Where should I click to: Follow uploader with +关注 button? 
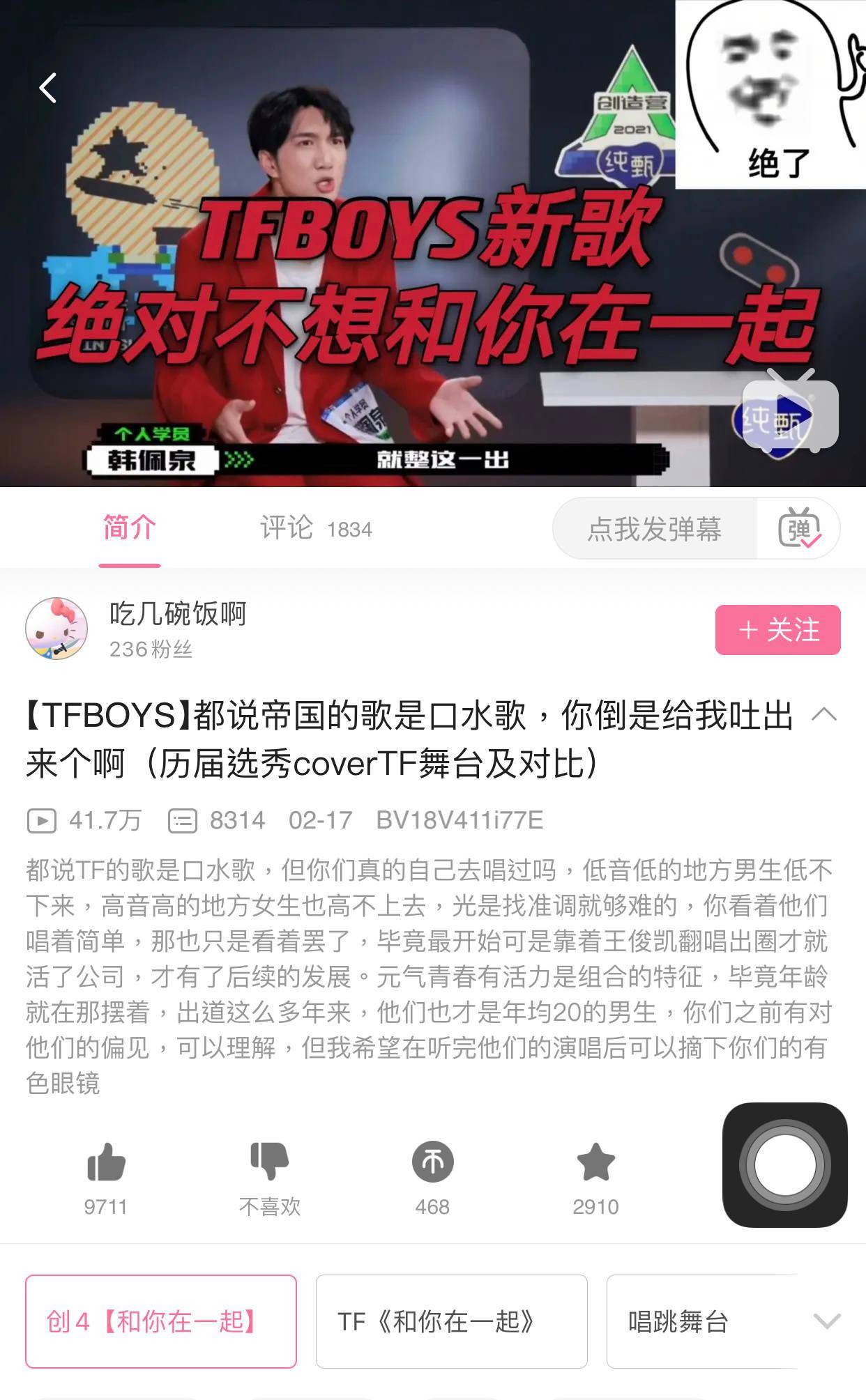(777, 630)
